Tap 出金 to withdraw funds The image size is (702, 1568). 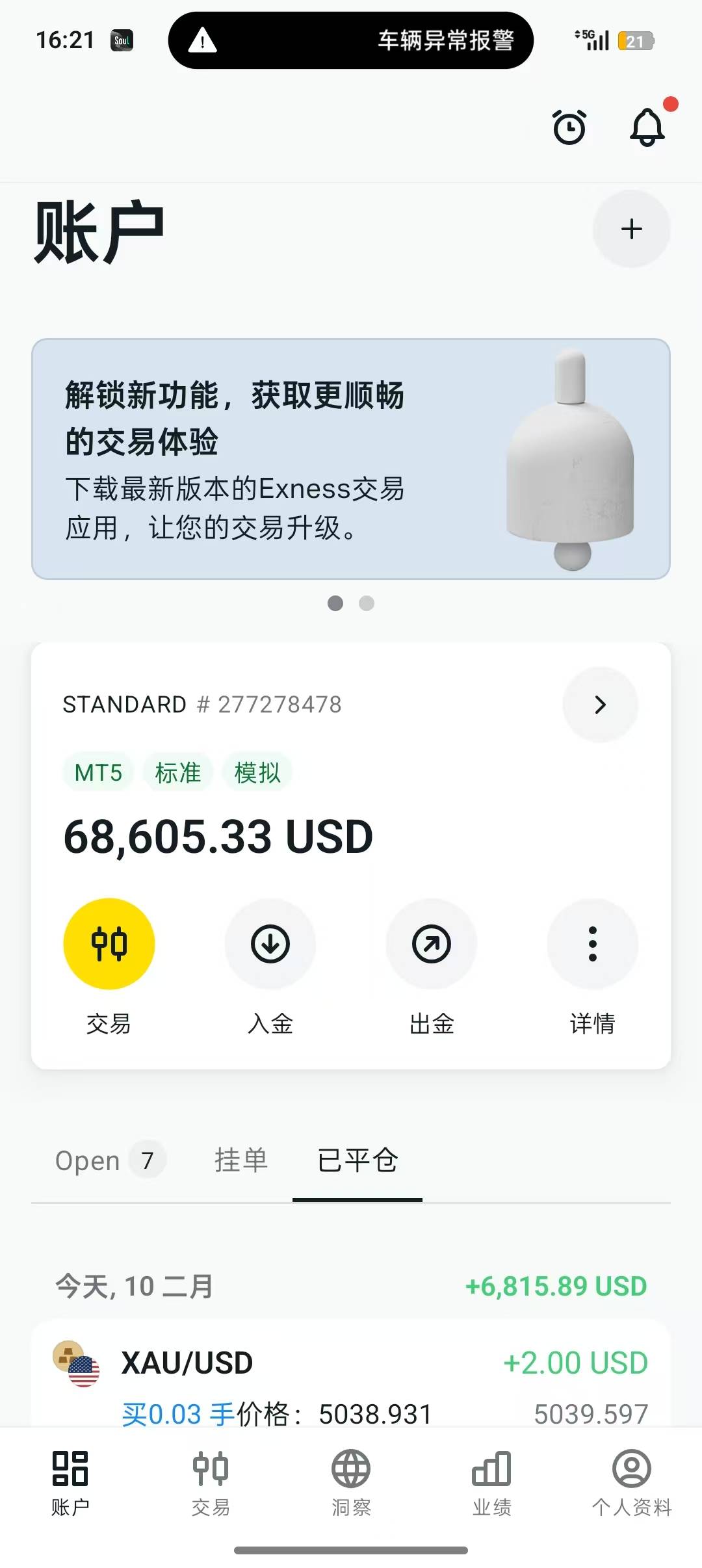(432, 944)
